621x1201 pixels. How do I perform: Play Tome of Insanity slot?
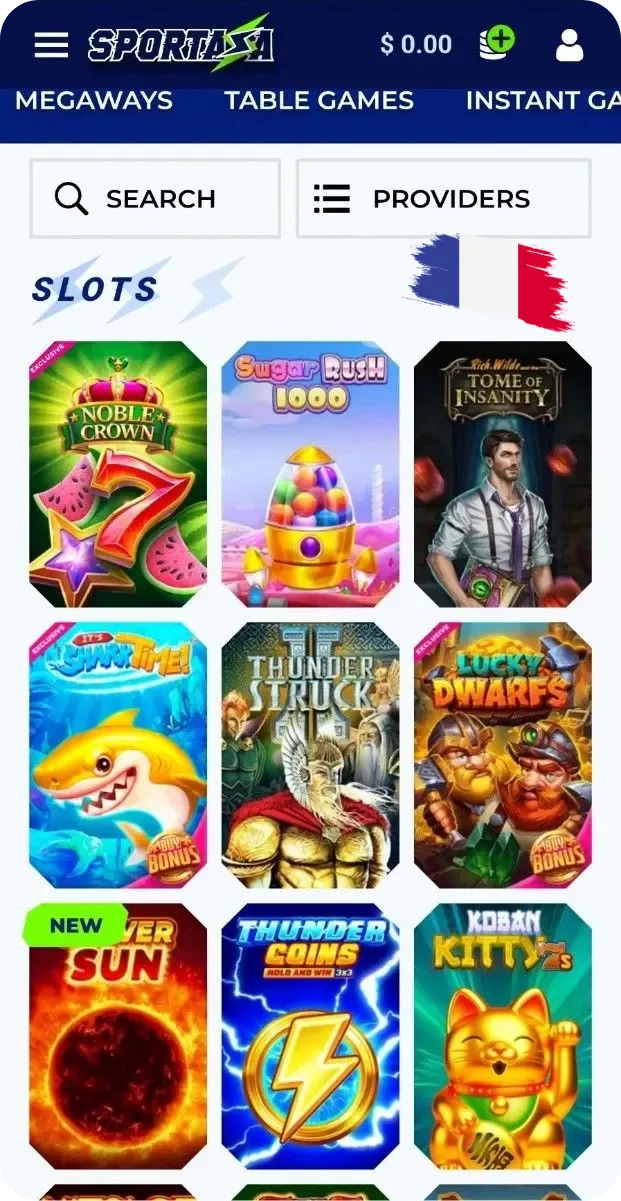502,475
